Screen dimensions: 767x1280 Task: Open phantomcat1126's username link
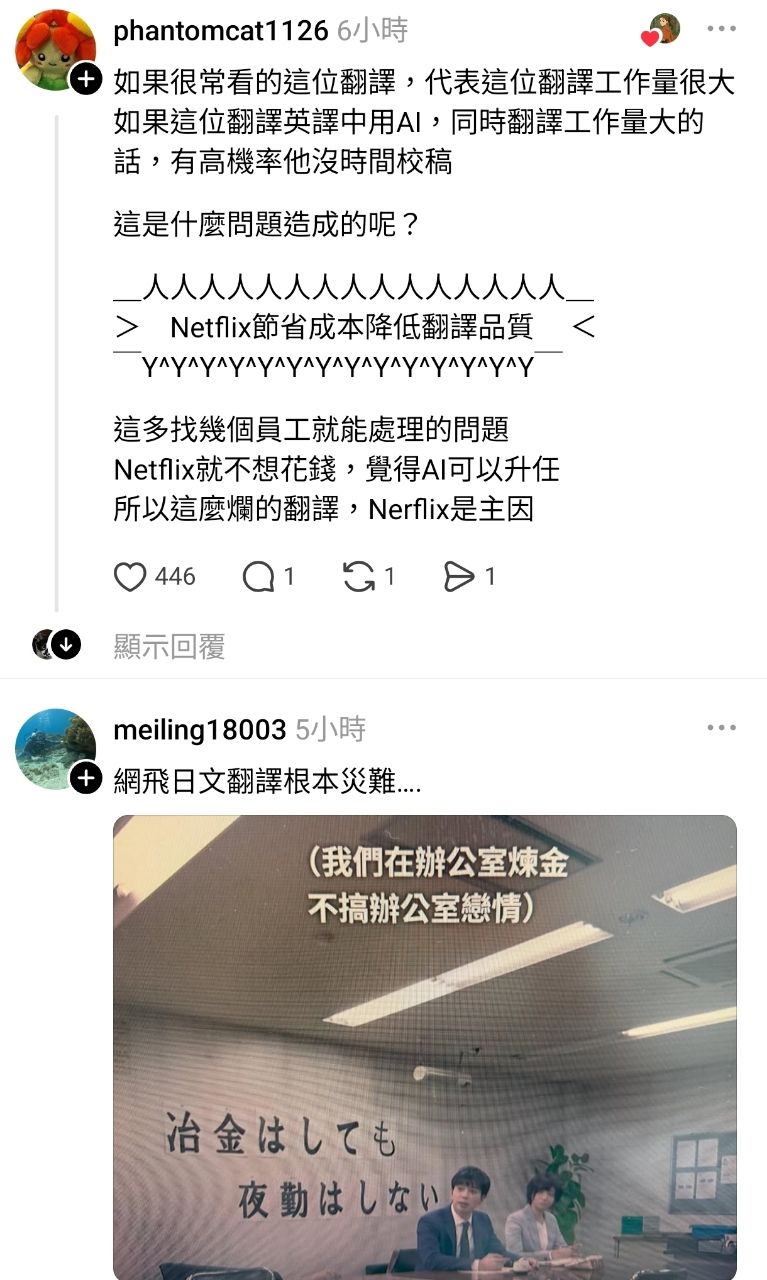tap(220, 31)
